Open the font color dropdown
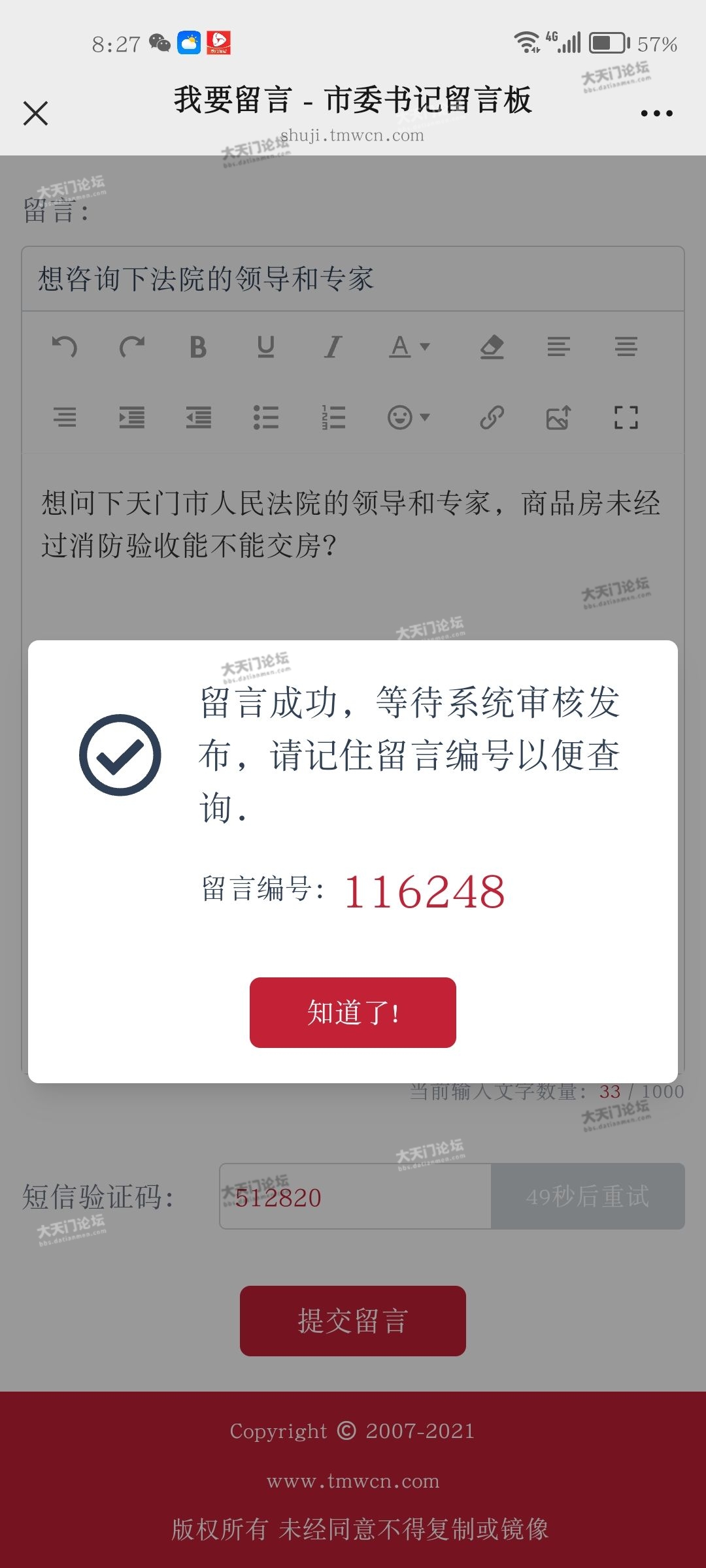The image size is (706, 1568). [410, 347]
